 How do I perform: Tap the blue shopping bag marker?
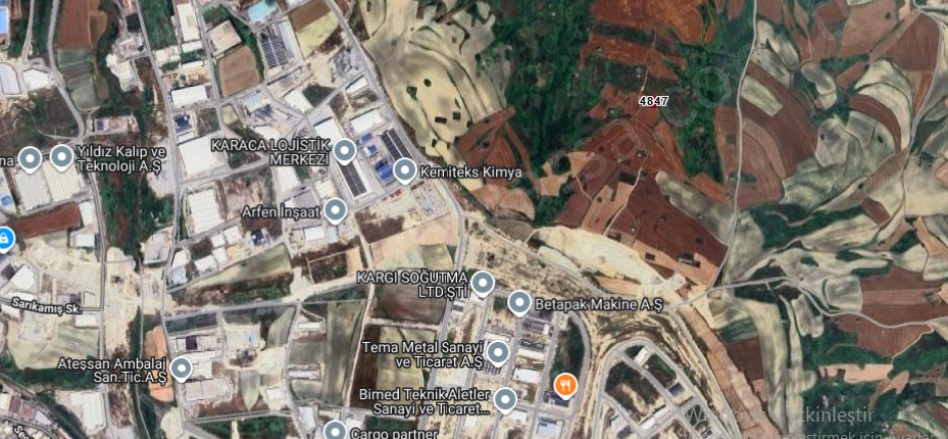click(x=4, y=239)
